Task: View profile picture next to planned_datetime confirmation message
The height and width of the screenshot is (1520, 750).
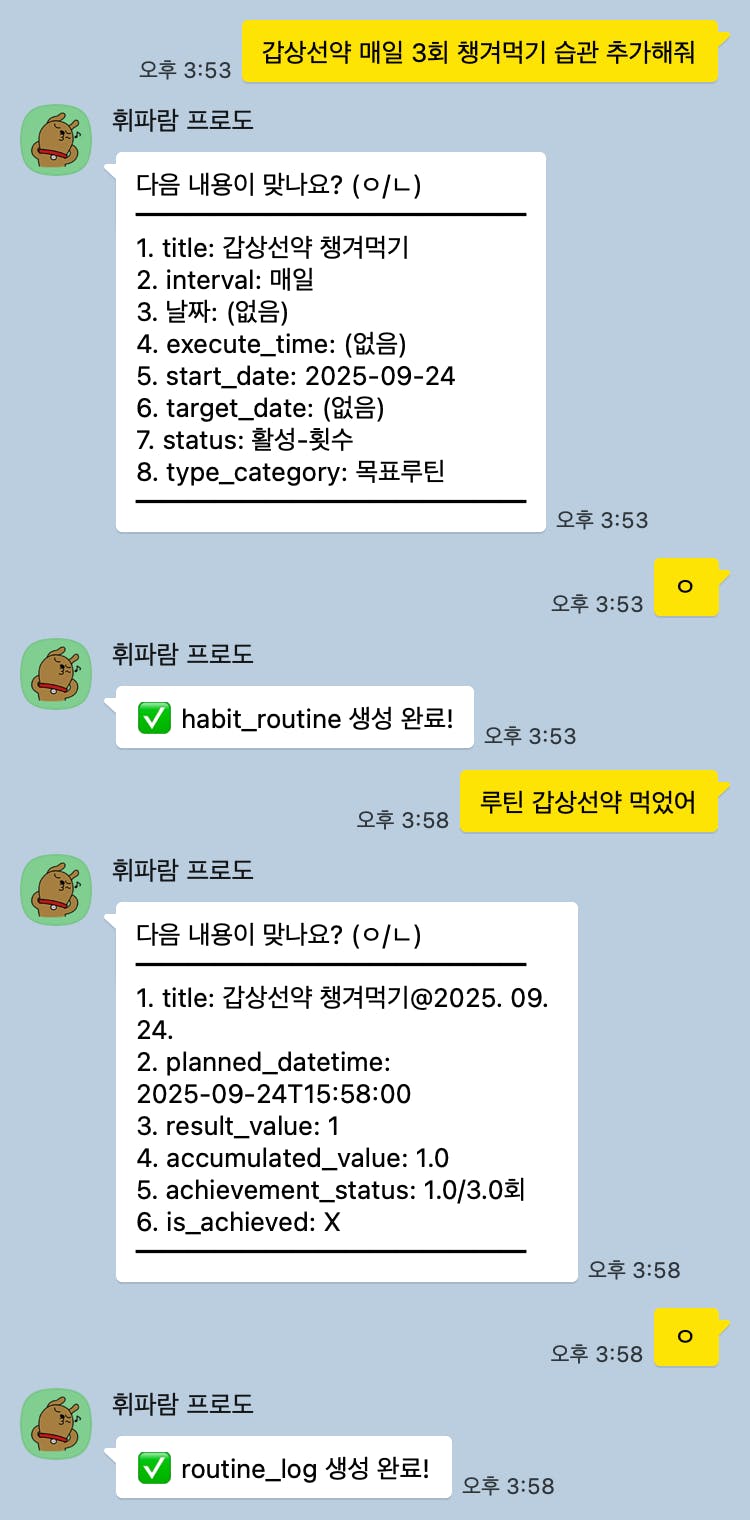Action: [56, 890]
